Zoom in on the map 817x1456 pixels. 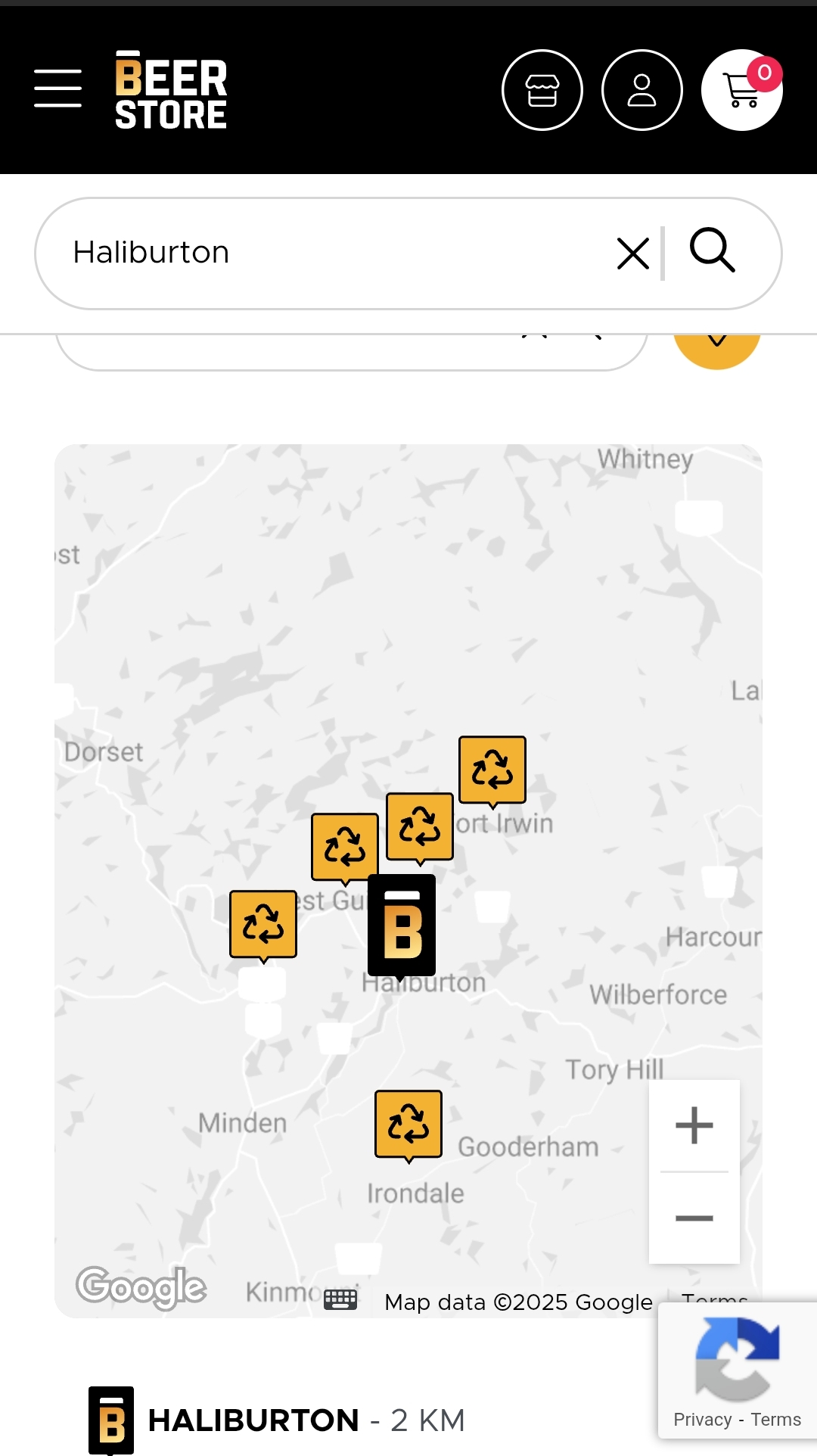click(x=694, y=1125)
